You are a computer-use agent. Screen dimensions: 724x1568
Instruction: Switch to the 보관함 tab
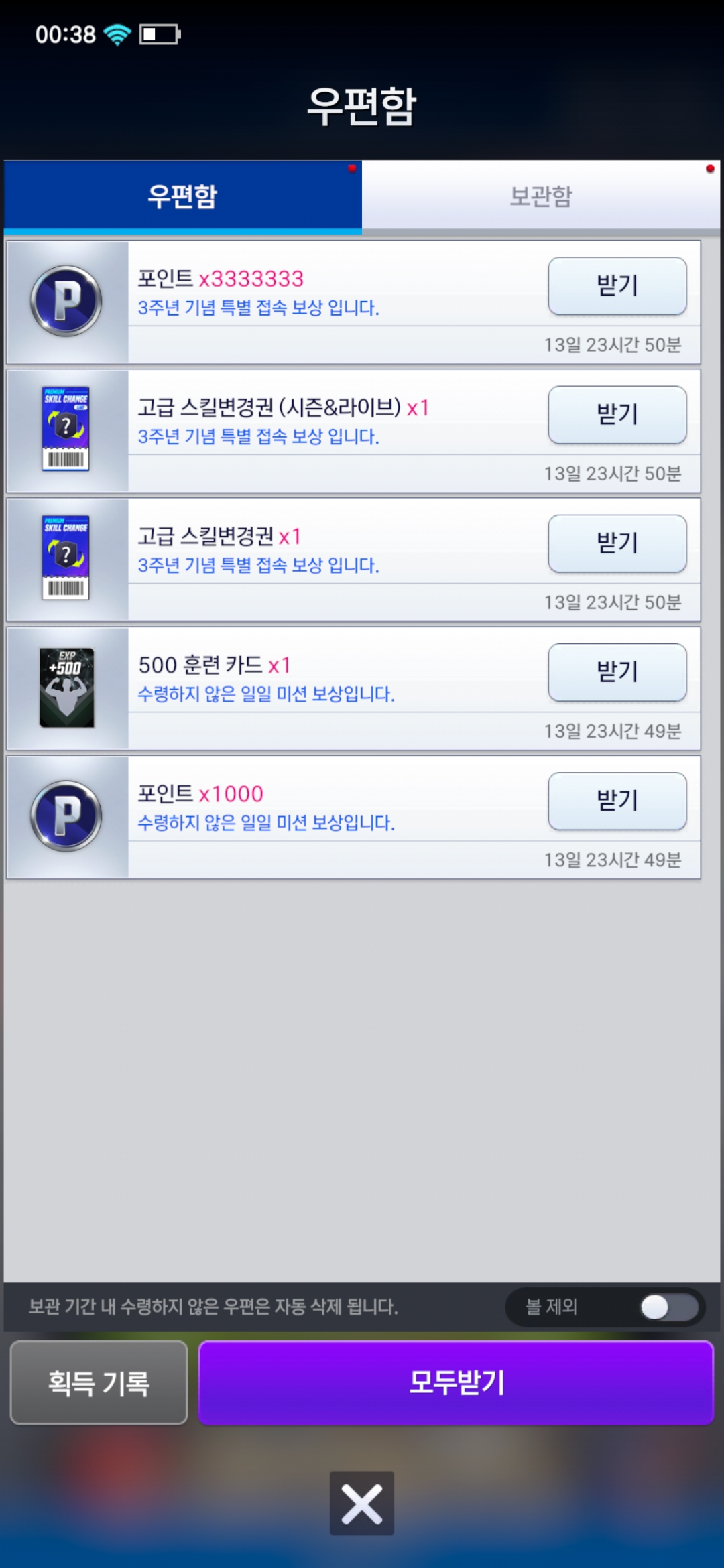(540, 196)
